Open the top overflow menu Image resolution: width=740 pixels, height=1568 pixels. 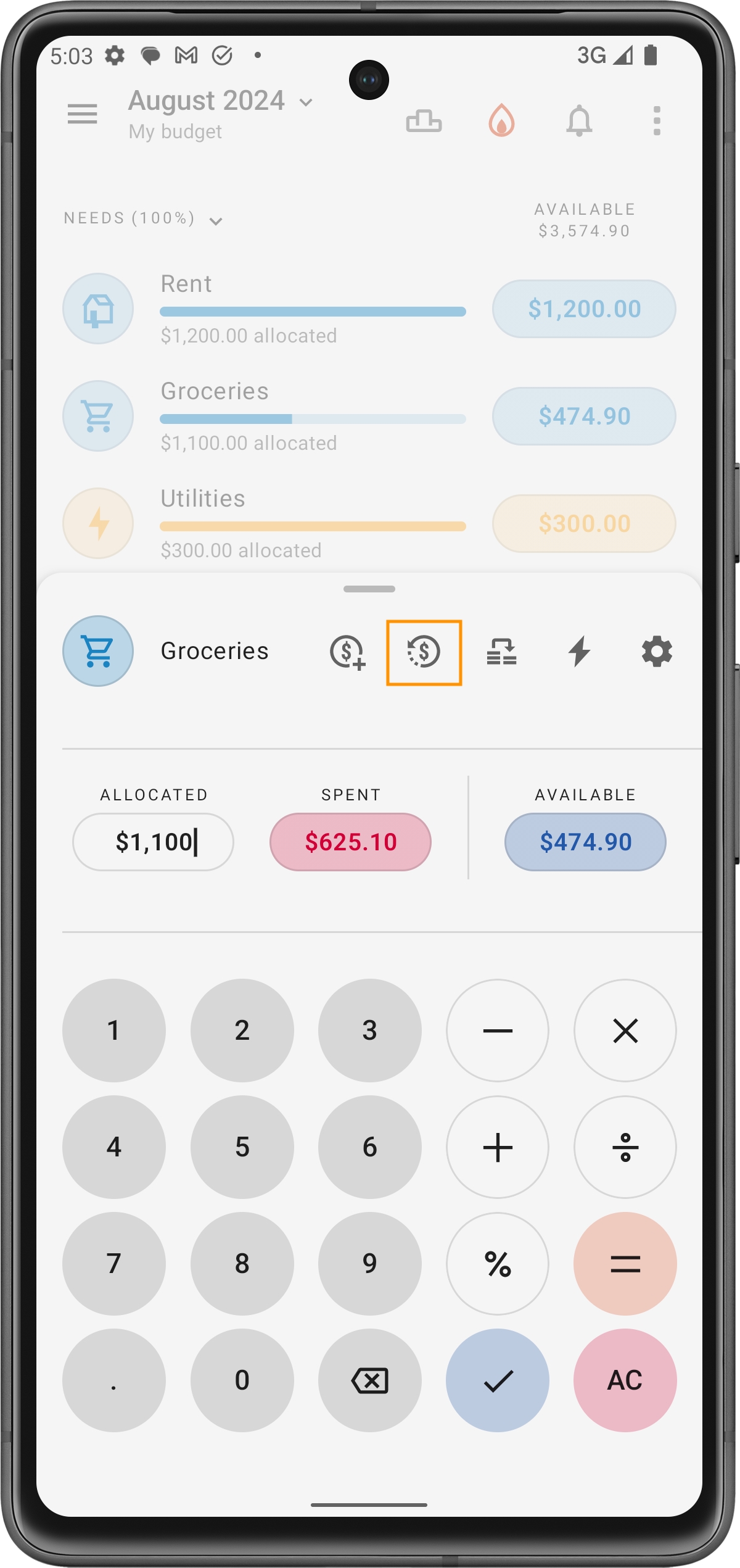[657, 120]
